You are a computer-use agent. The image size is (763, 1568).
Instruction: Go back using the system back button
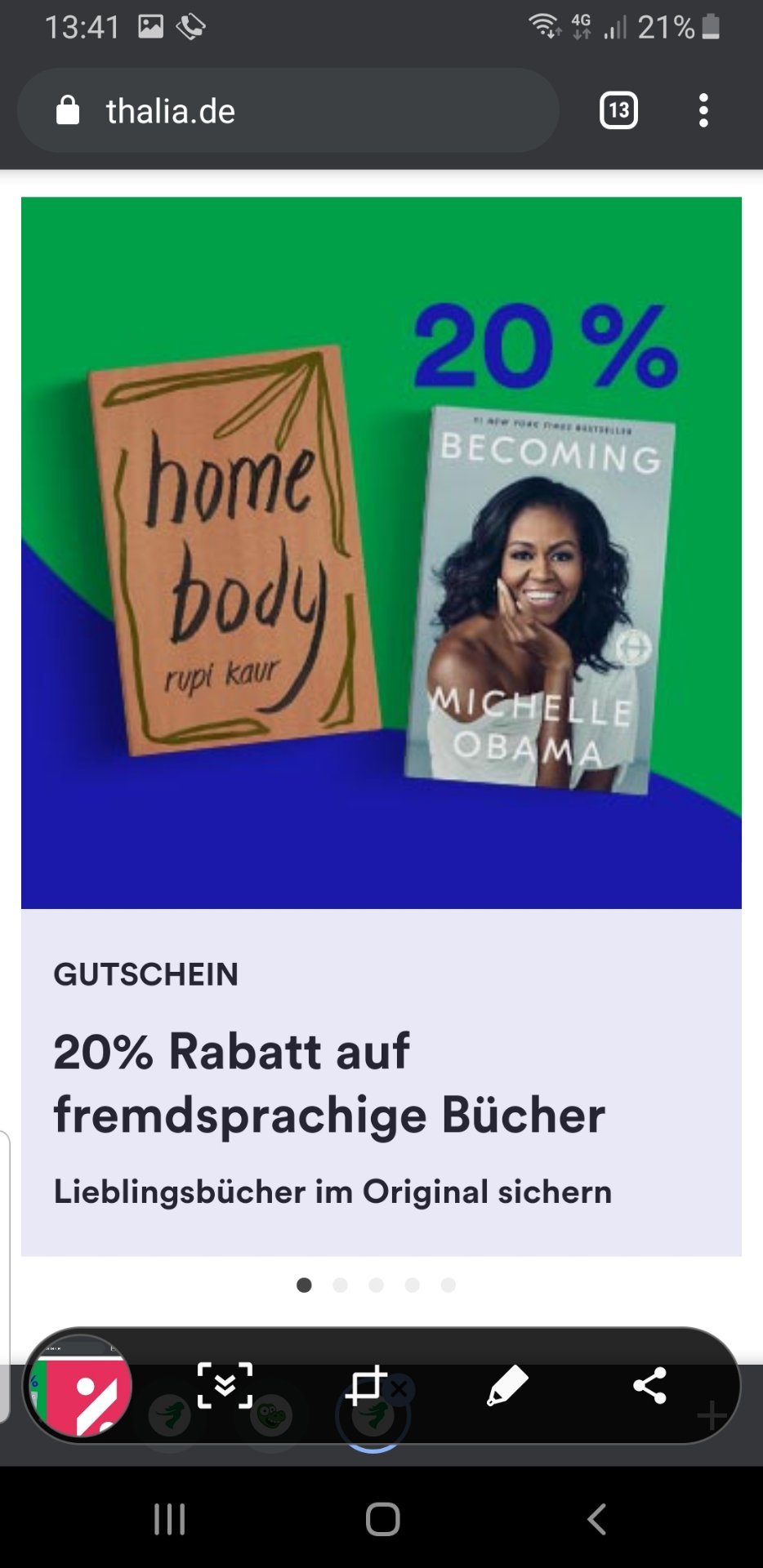597,1519
